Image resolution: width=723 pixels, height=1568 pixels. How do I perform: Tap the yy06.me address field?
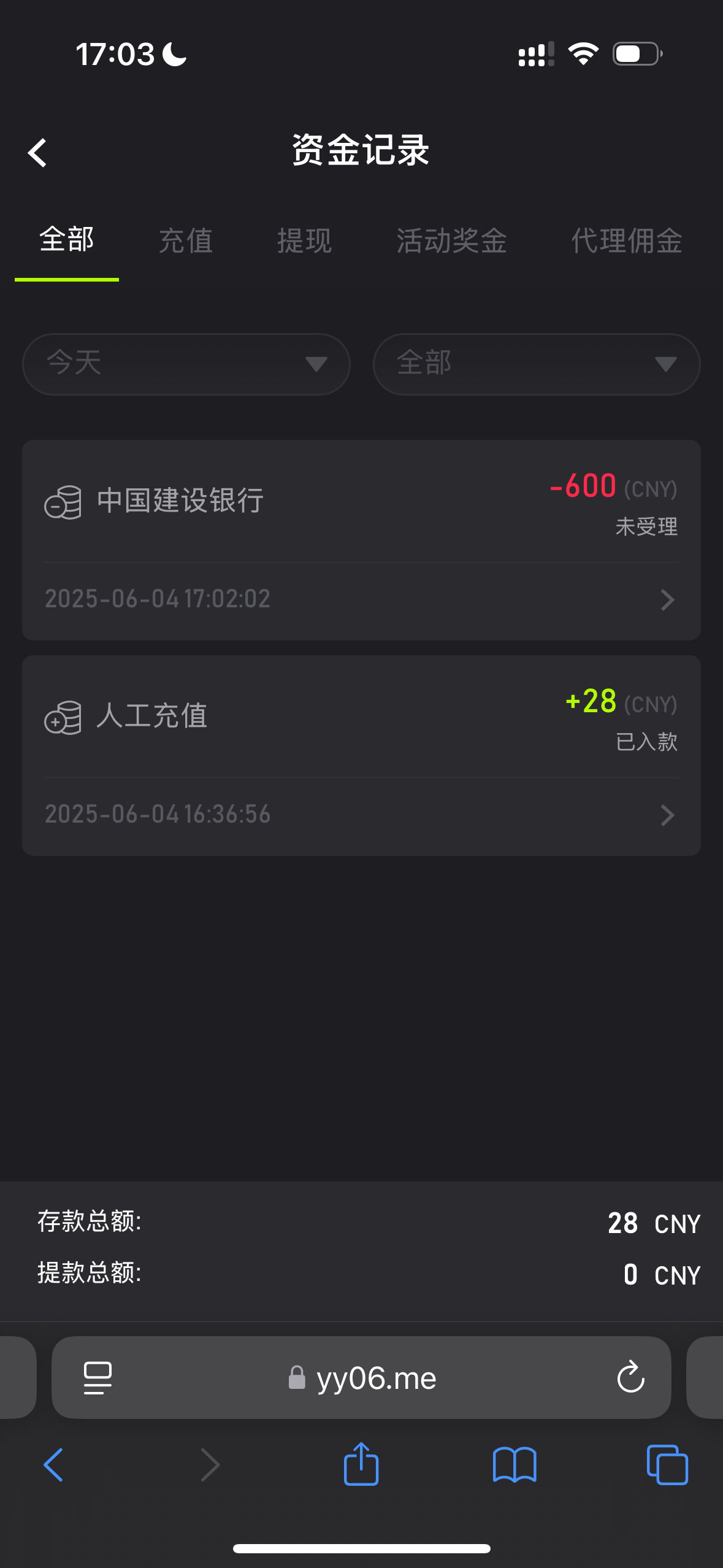point(361,1377)
